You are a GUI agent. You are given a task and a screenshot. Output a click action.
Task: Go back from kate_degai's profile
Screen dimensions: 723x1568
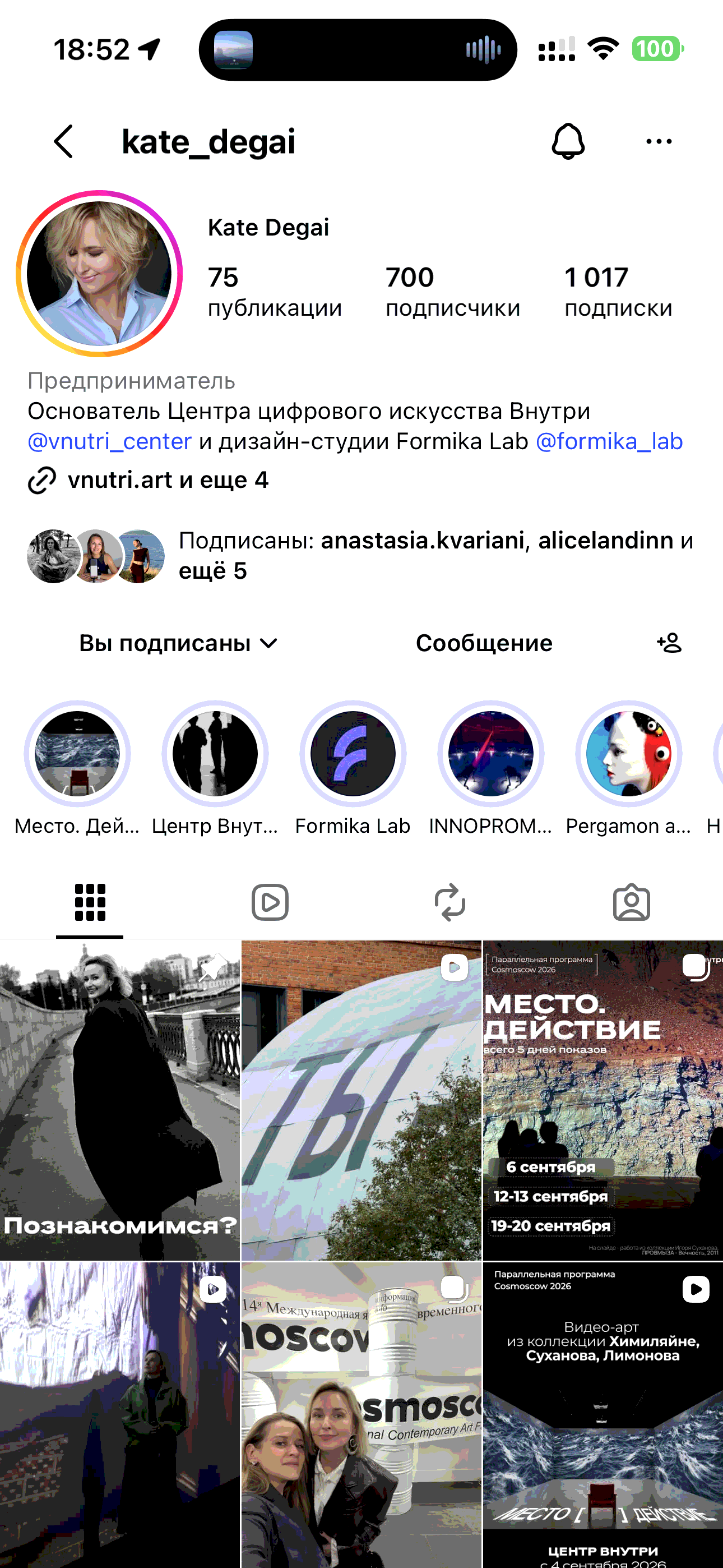(x=64, y=142)
